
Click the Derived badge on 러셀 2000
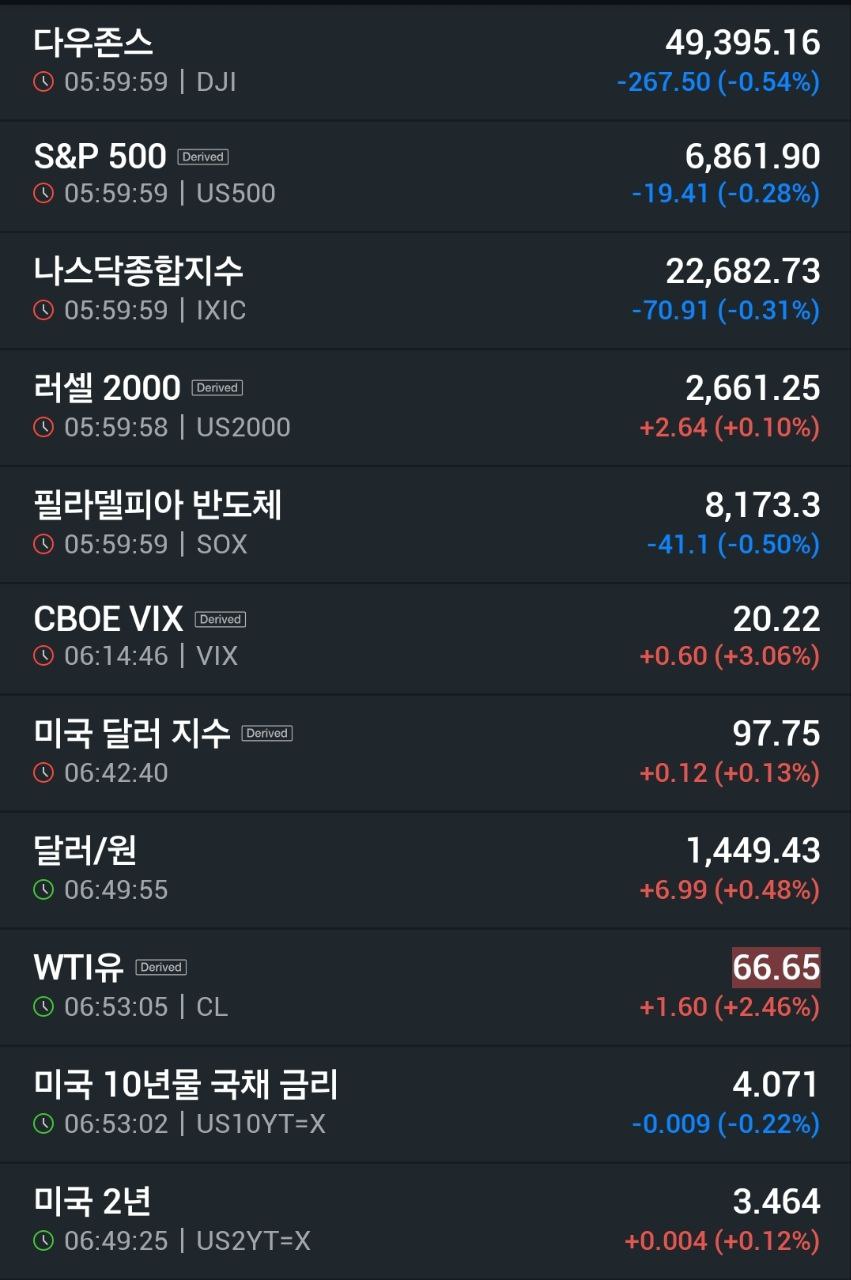coord(216,388)
